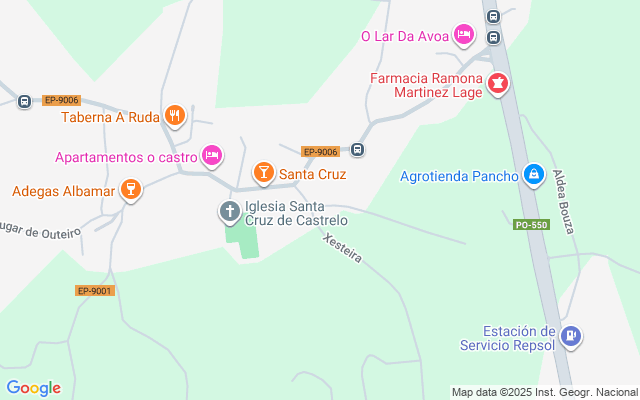This screenshot has height=400, width=640.
Task: Open the O Lar Da Avoa hotel pin
Action: (464, 35)
